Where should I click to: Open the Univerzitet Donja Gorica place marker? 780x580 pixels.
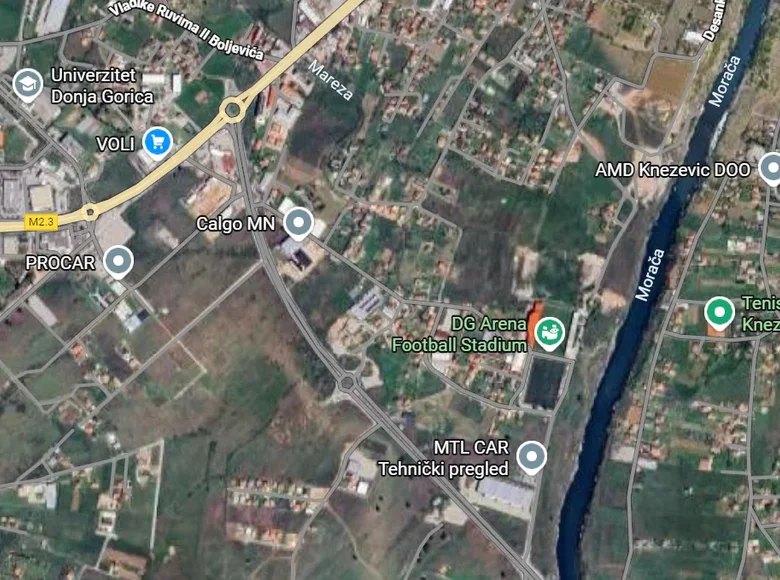point(27,84)
